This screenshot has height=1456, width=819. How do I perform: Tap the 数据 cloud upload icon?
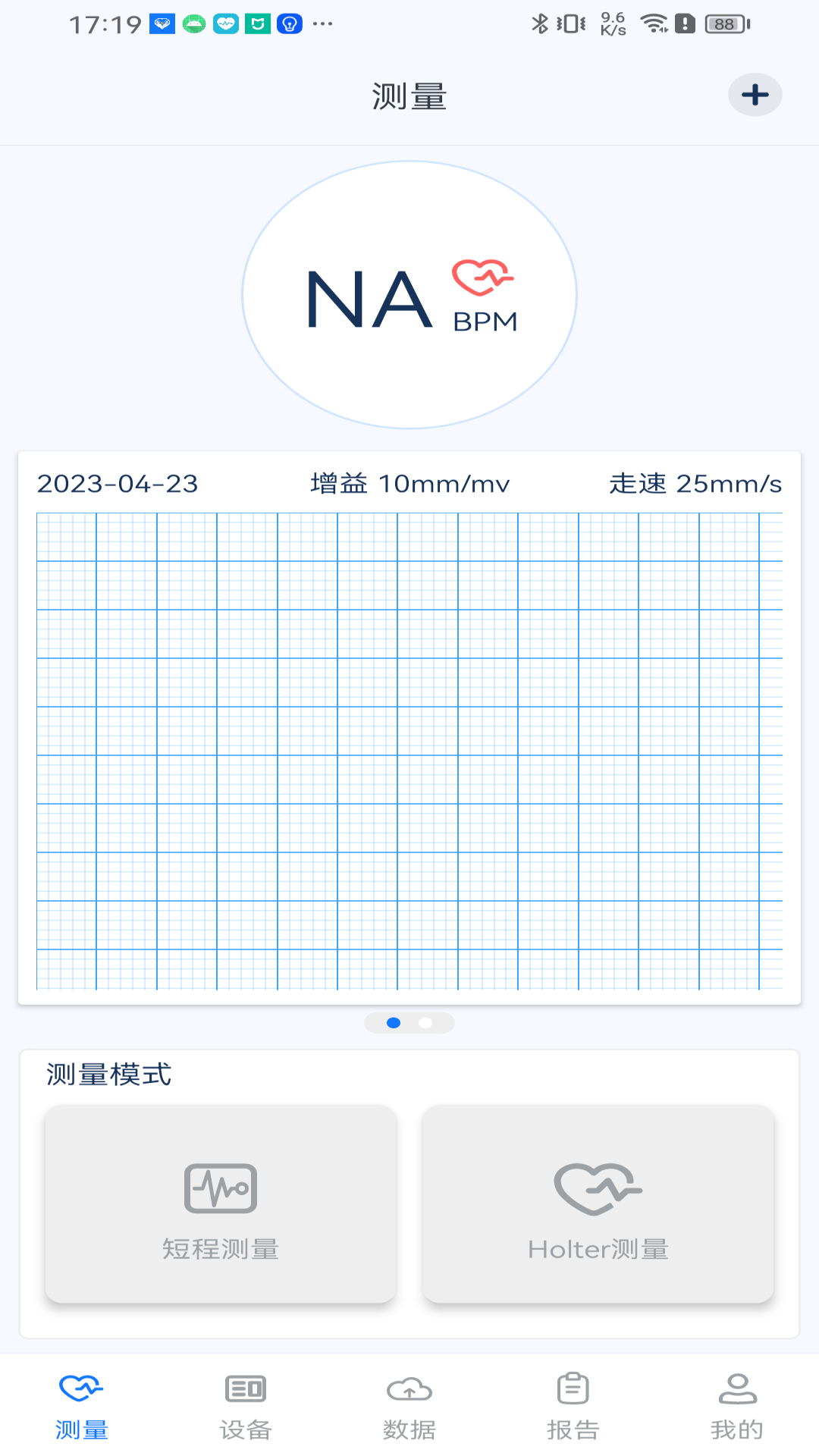(409, 1388)
